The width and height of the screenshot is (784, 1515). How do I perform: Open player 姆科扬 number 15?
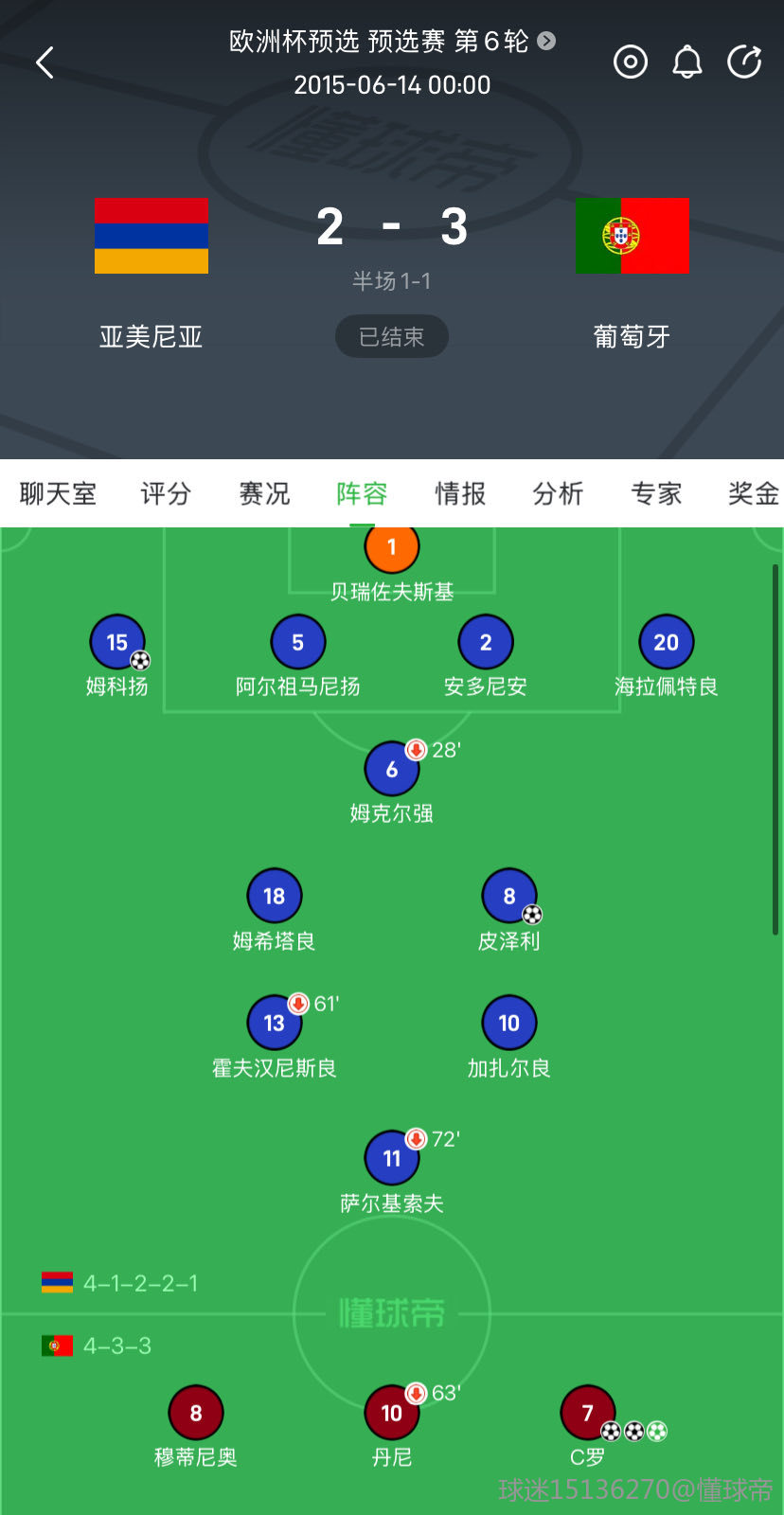point(117,656)
